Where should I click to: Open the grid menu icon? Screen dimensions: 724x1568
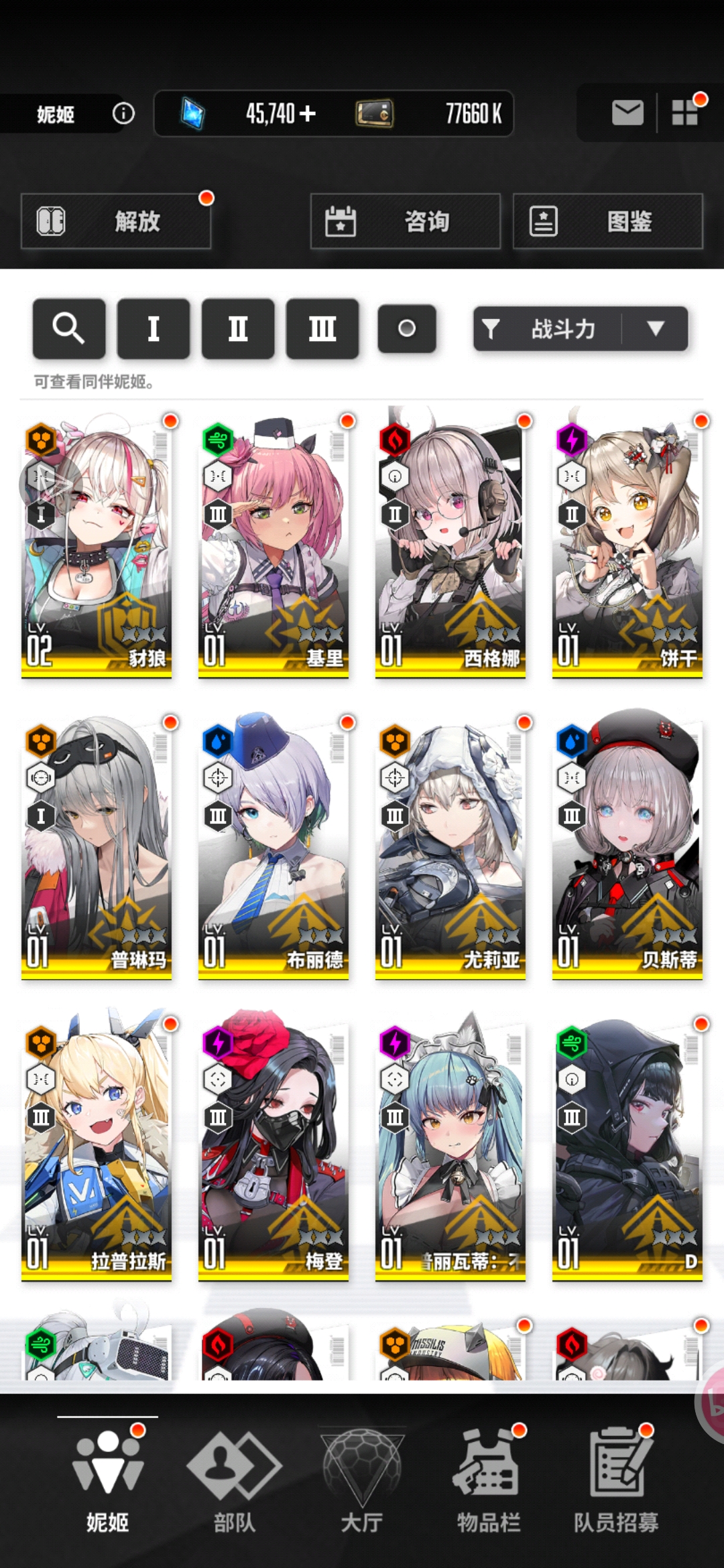click(686, 112)
